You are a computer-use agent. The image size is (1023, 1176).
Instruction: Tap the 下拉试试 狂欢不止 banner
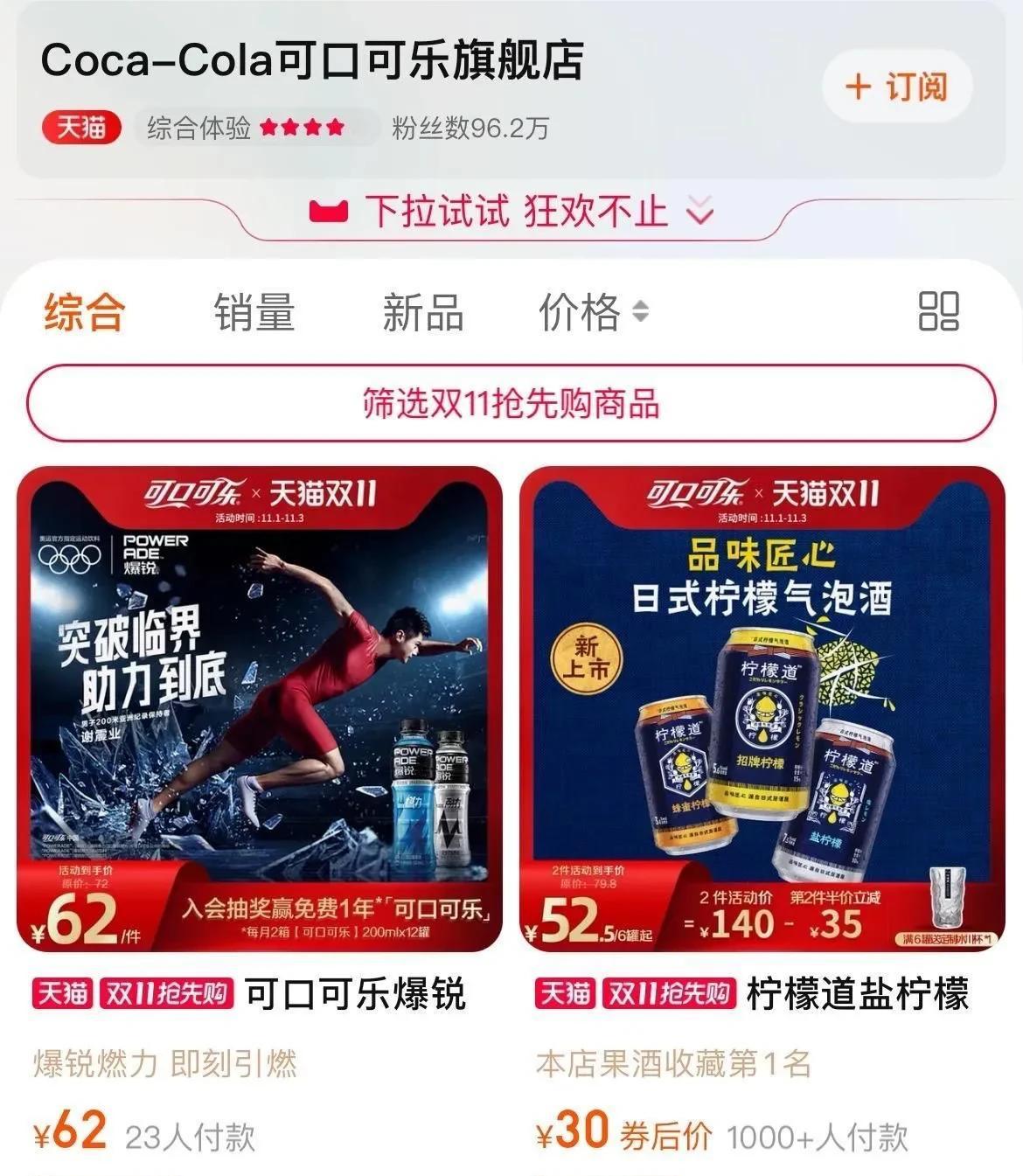point(512,212)
